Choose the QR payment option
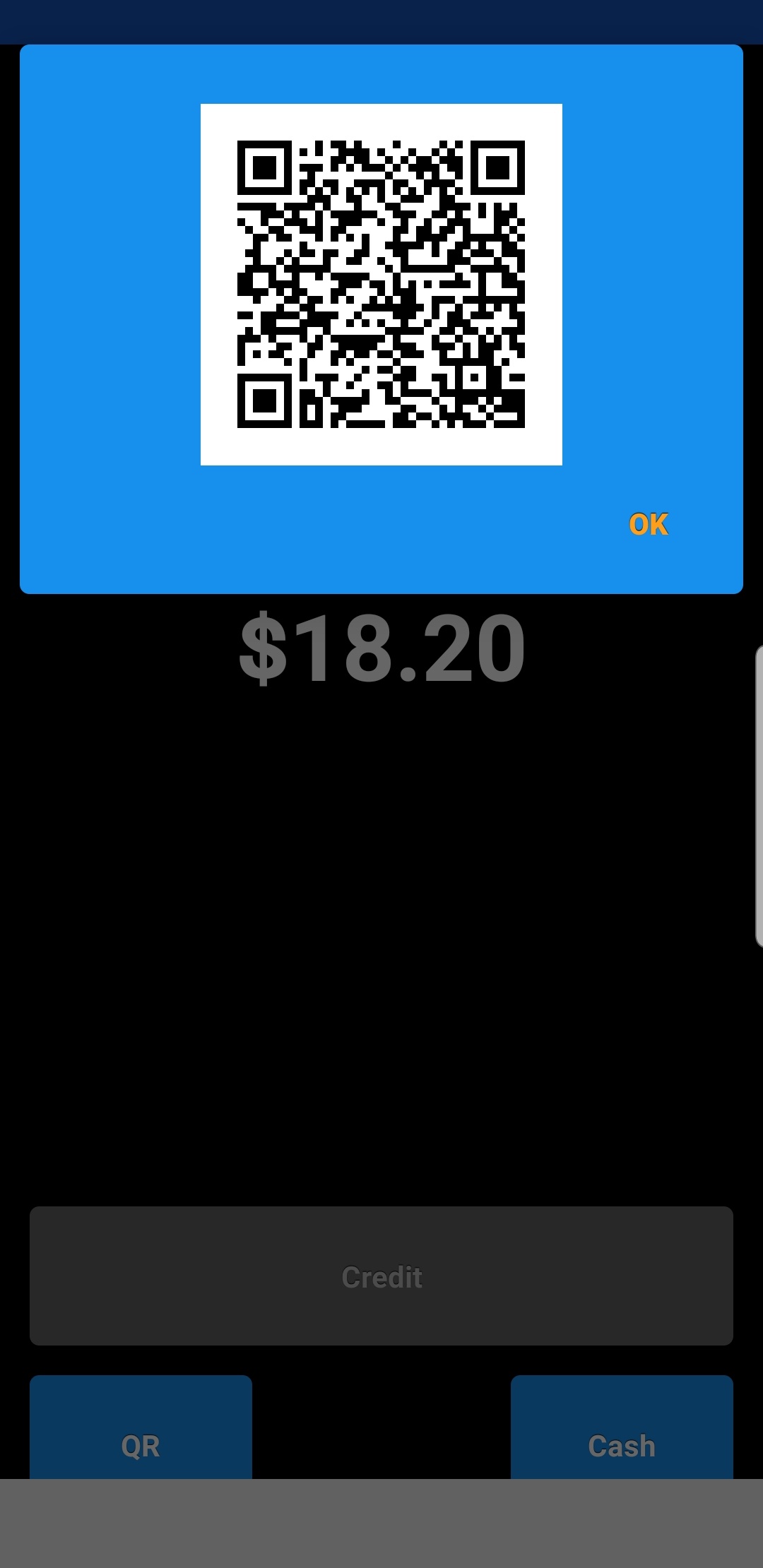The height and width of the screenshot is (1568, 763). 141,1427
